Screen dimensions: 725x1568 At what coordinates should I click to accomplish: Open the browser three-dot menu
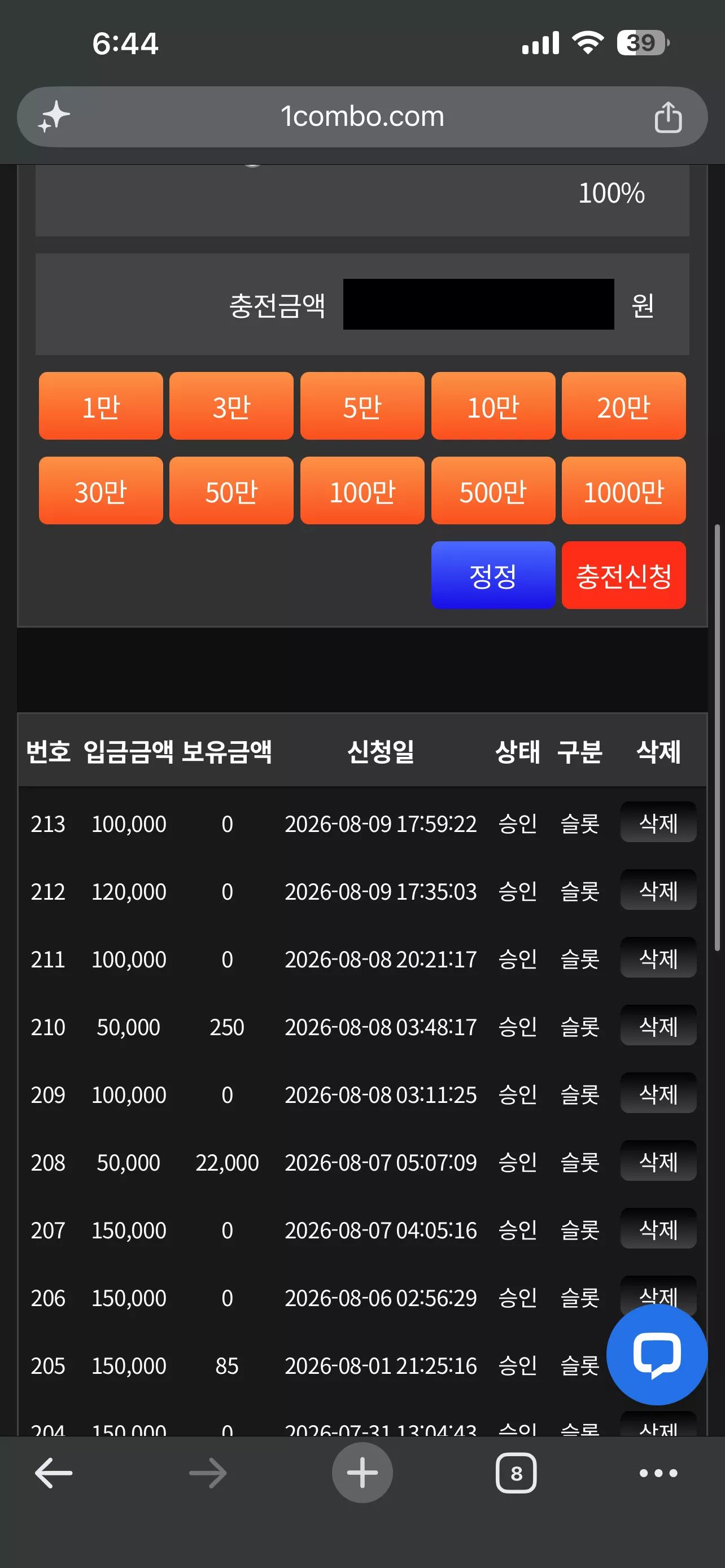658,1473
